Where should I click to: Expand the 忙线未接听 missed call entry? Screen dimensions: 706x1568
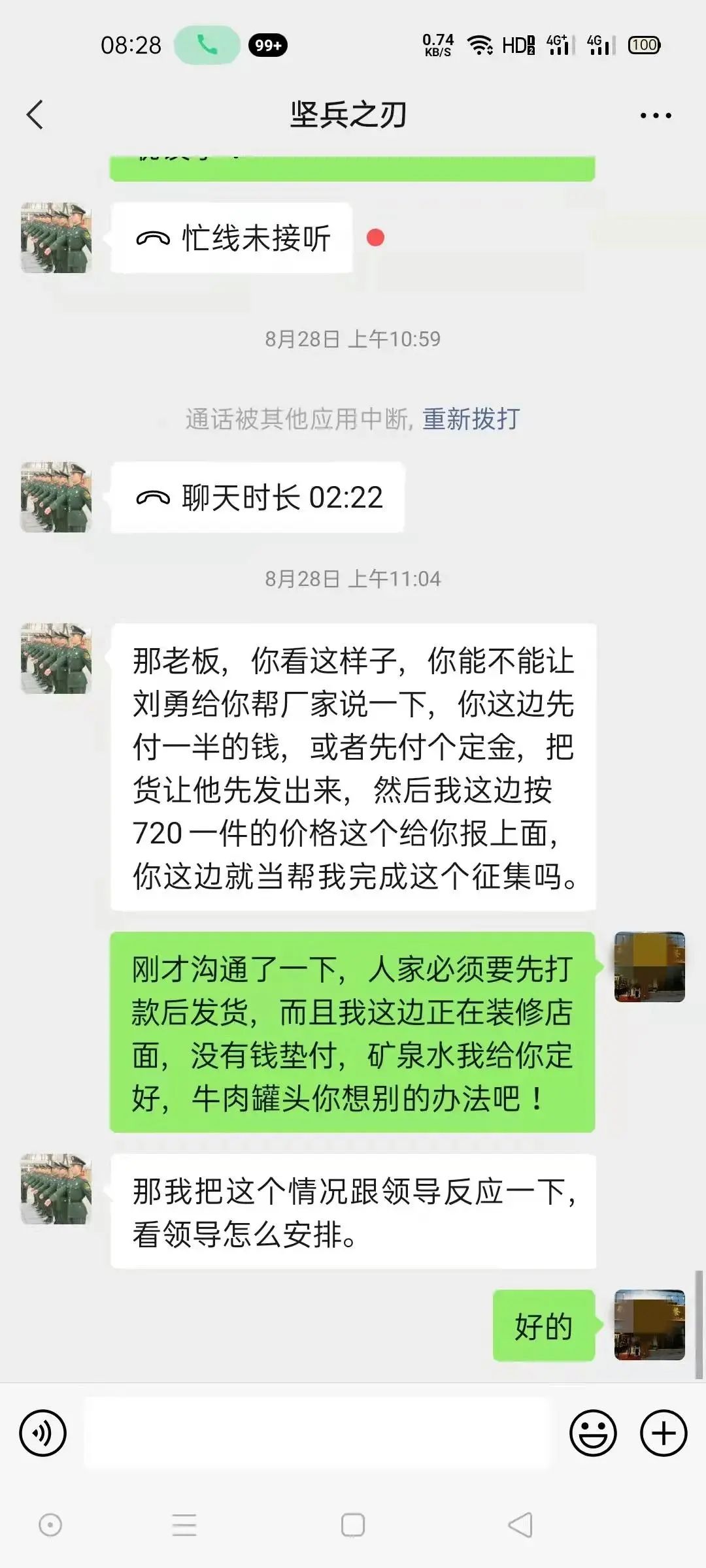pos(229,238)
